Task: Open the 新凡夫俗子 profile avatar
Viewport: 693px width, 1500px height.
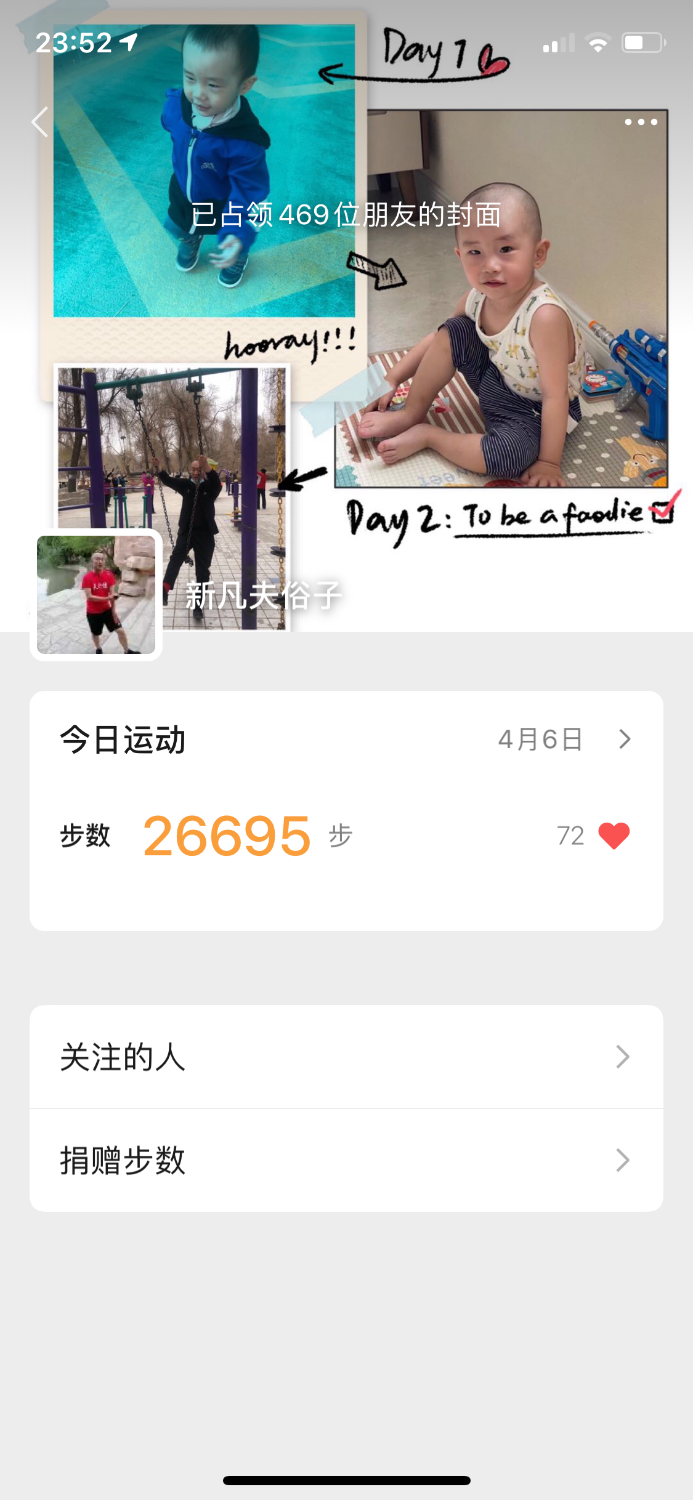Action: tap(96, 595)
